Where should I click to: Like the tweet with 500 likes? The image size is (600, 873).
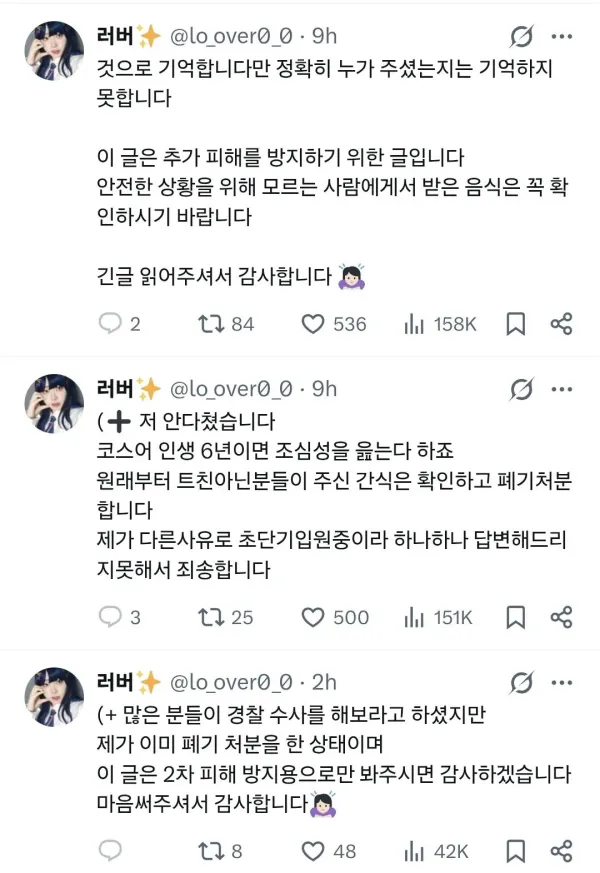click(314, 617)
